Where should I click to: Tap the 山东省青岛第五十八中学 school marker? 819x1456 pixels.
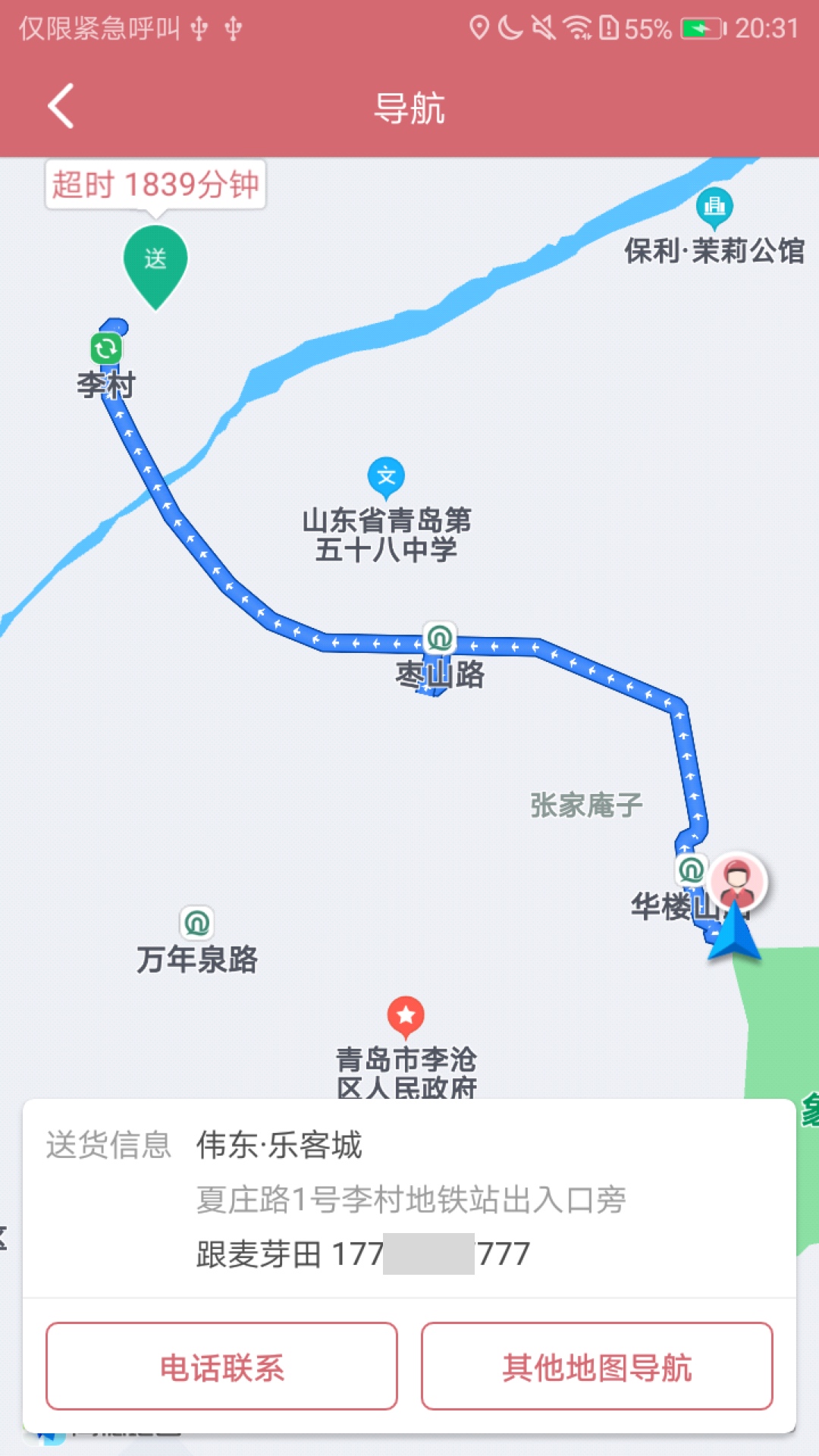(387, 476)
